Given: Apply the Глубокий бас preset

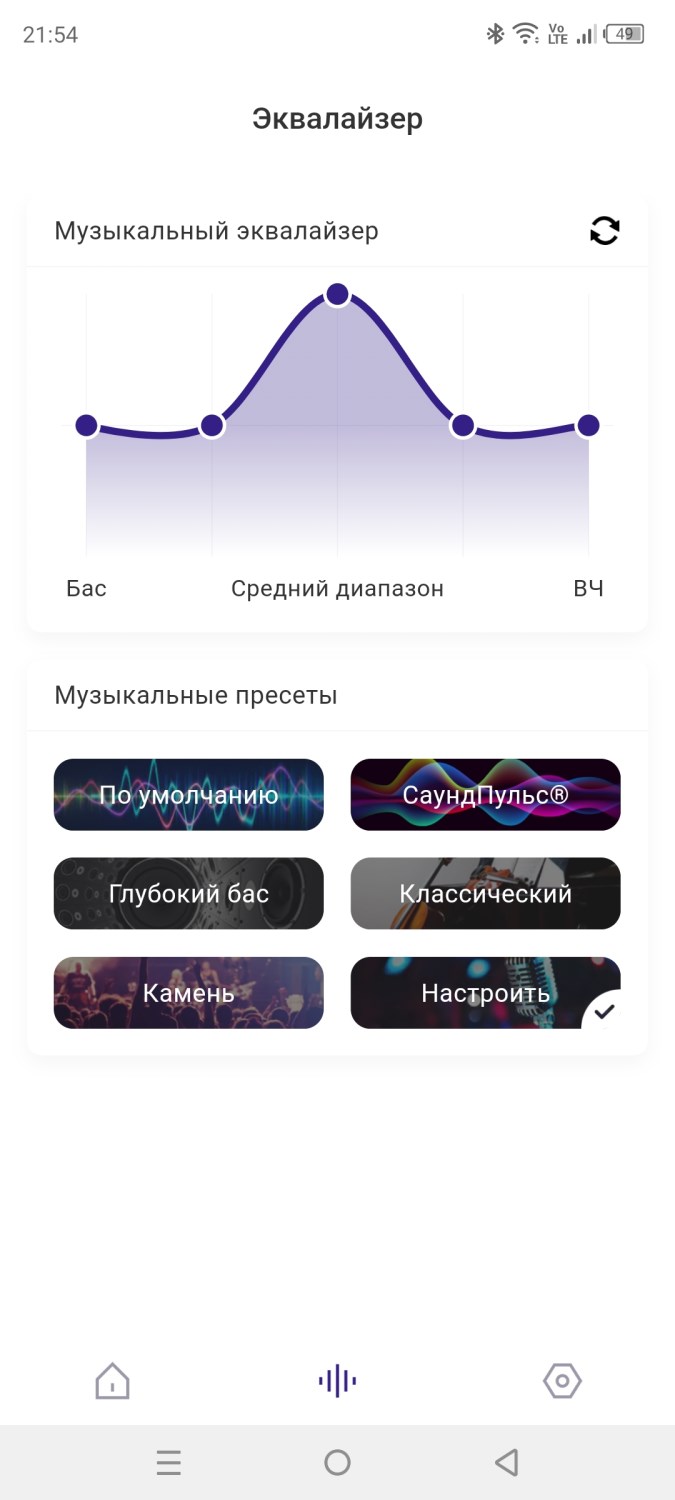Looking at the screenshot, I should point(188,893).
